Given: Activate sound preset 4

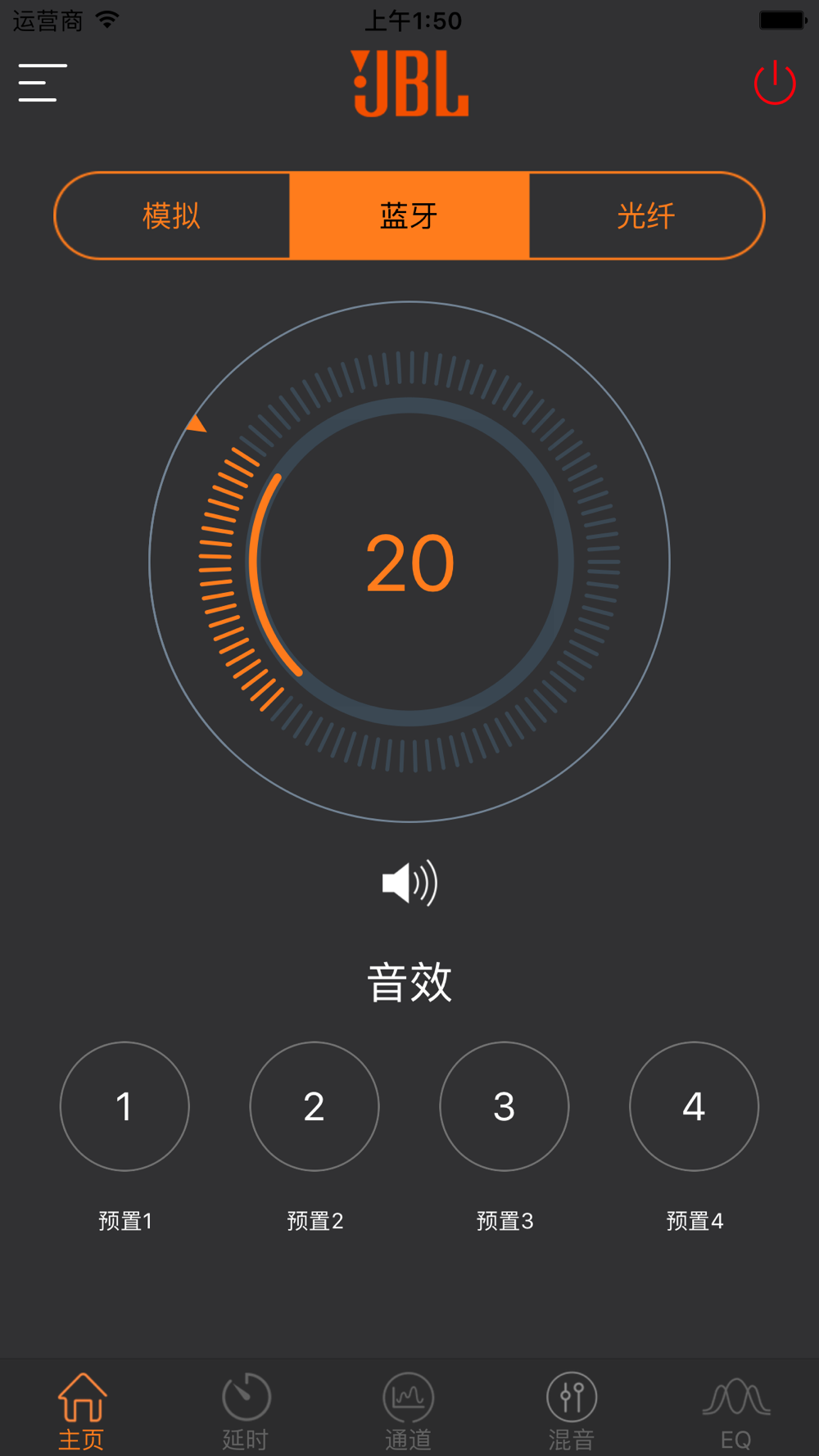Looking at the screenshot, I should 695,1106.
